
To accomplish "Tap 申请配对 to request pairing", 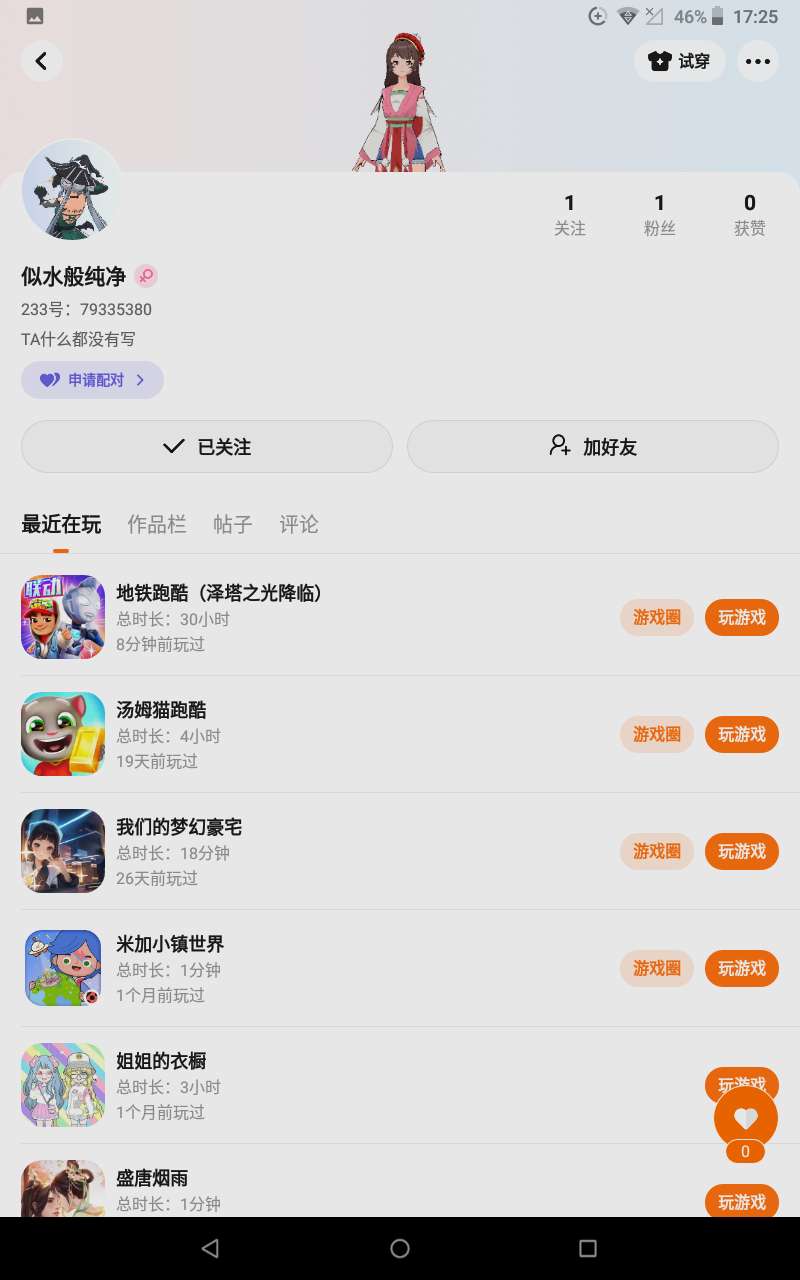I will click(x=92, y=380).
